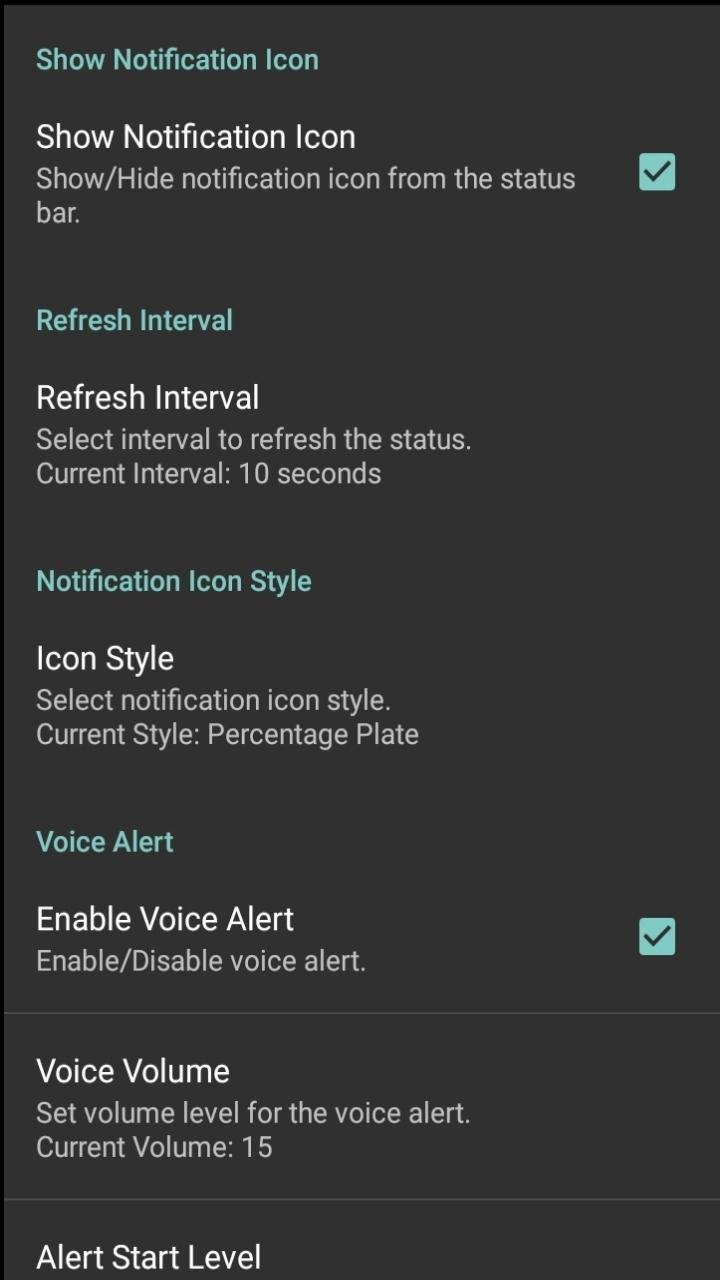
Task: Open Alert Start Level setting
Action: click(150, 1257)
